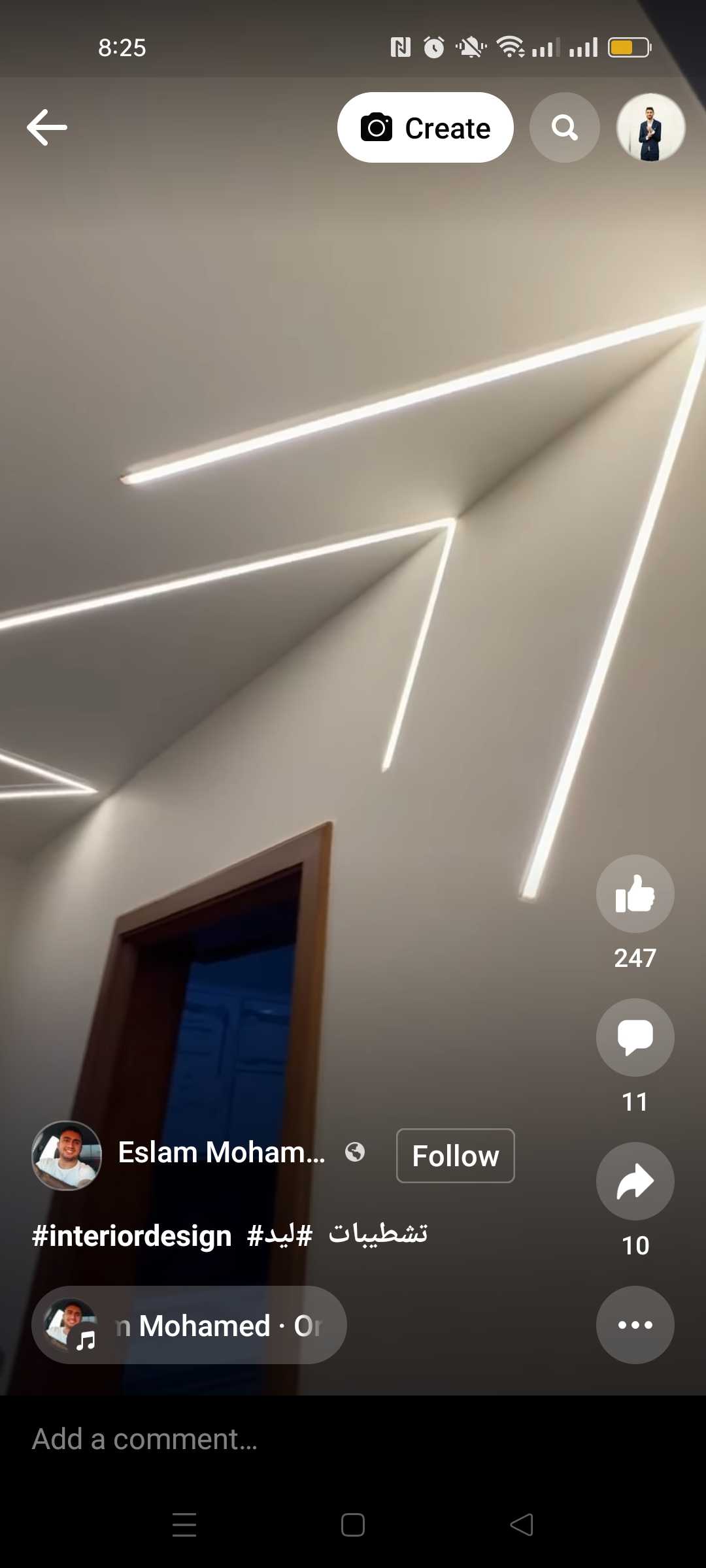Open the #interiordesign hashtag

point(132,1235)
